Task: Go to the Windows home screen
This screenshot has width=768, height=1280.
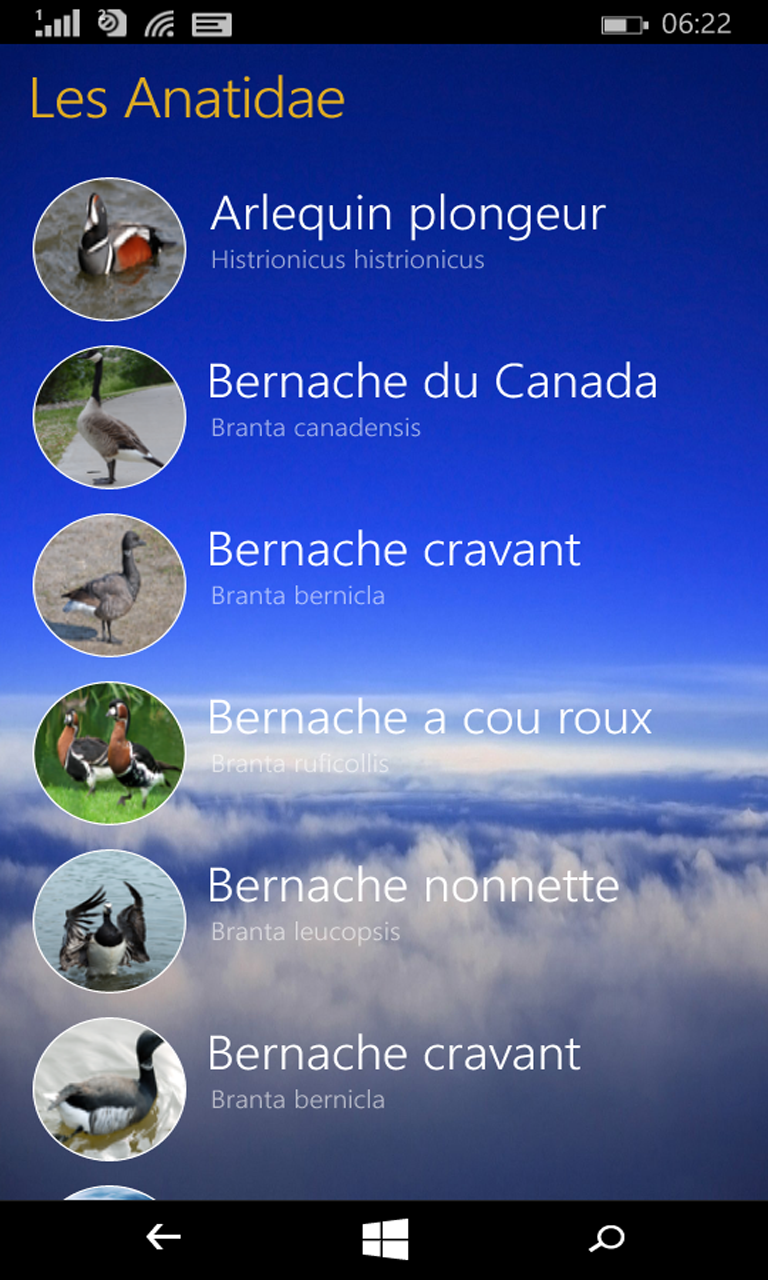Action: pos(385,1239)
